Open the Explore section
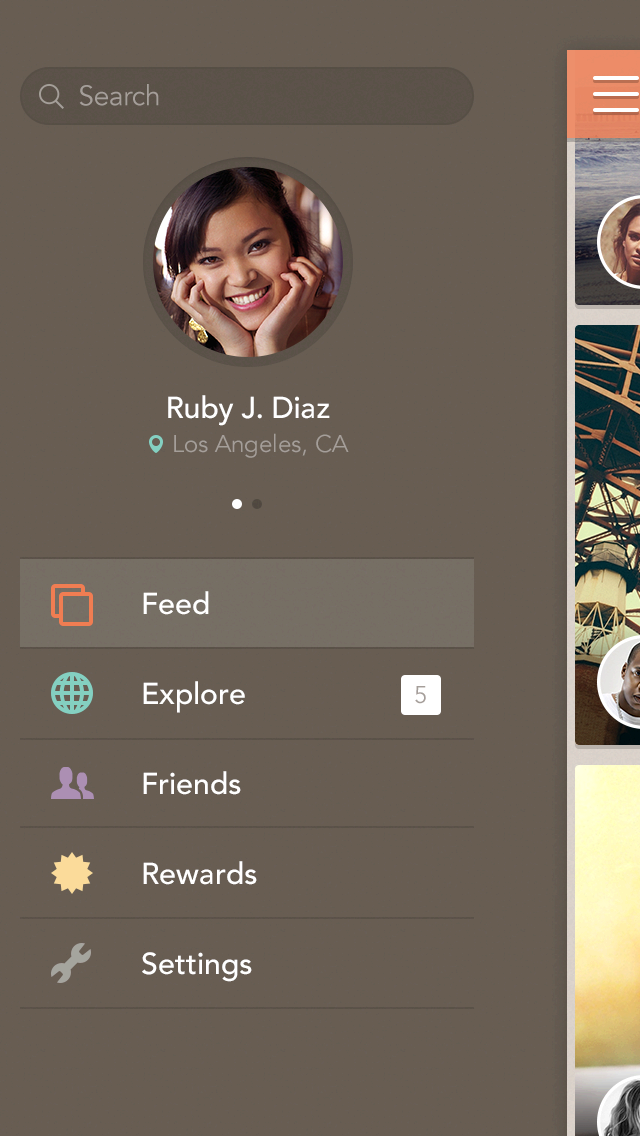This screenshot has width=640, height=1136. pos(246,694)
